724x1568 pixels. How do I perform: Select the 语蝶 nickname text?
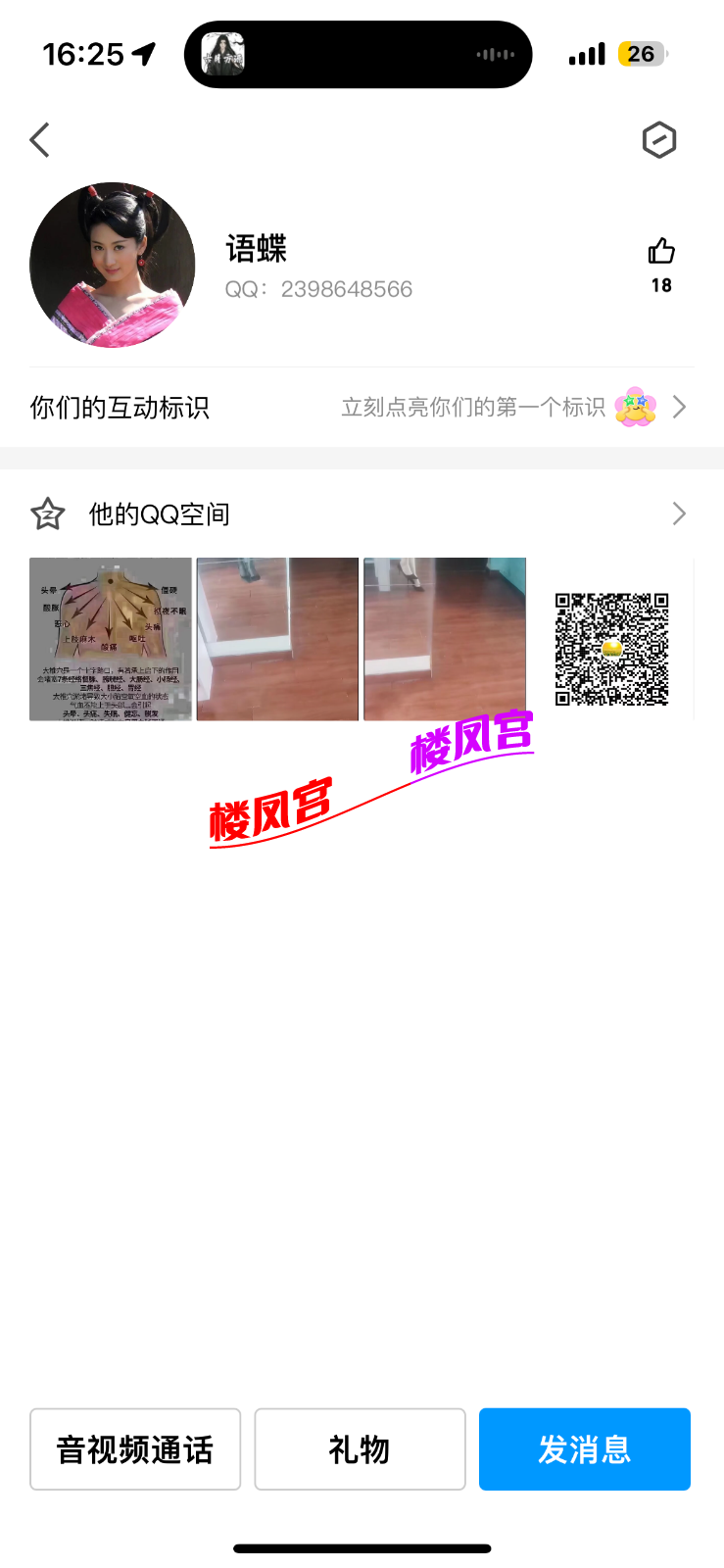[x=257, y=248]
